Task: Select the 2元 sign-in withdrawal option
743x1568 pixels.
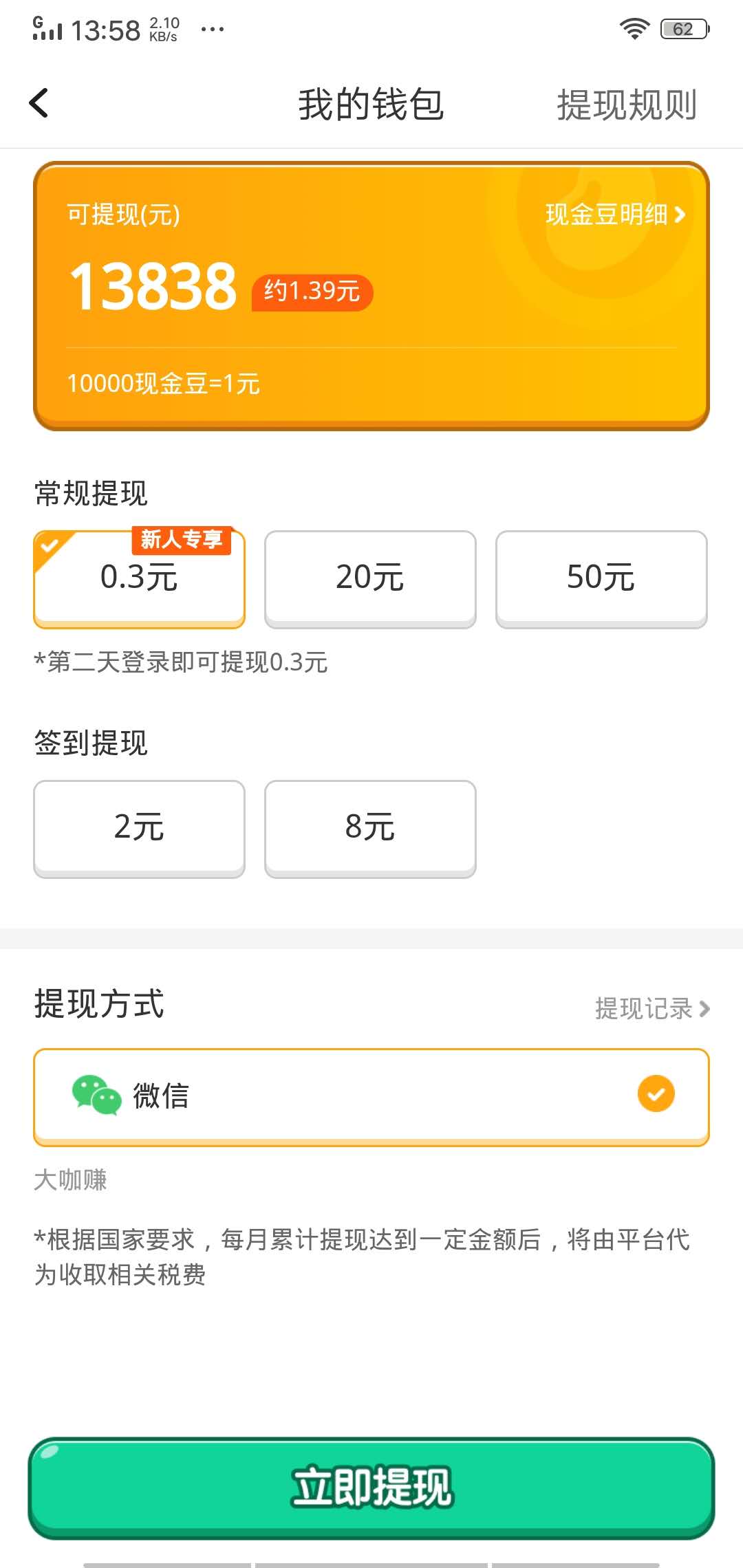Action: [139, 828]
